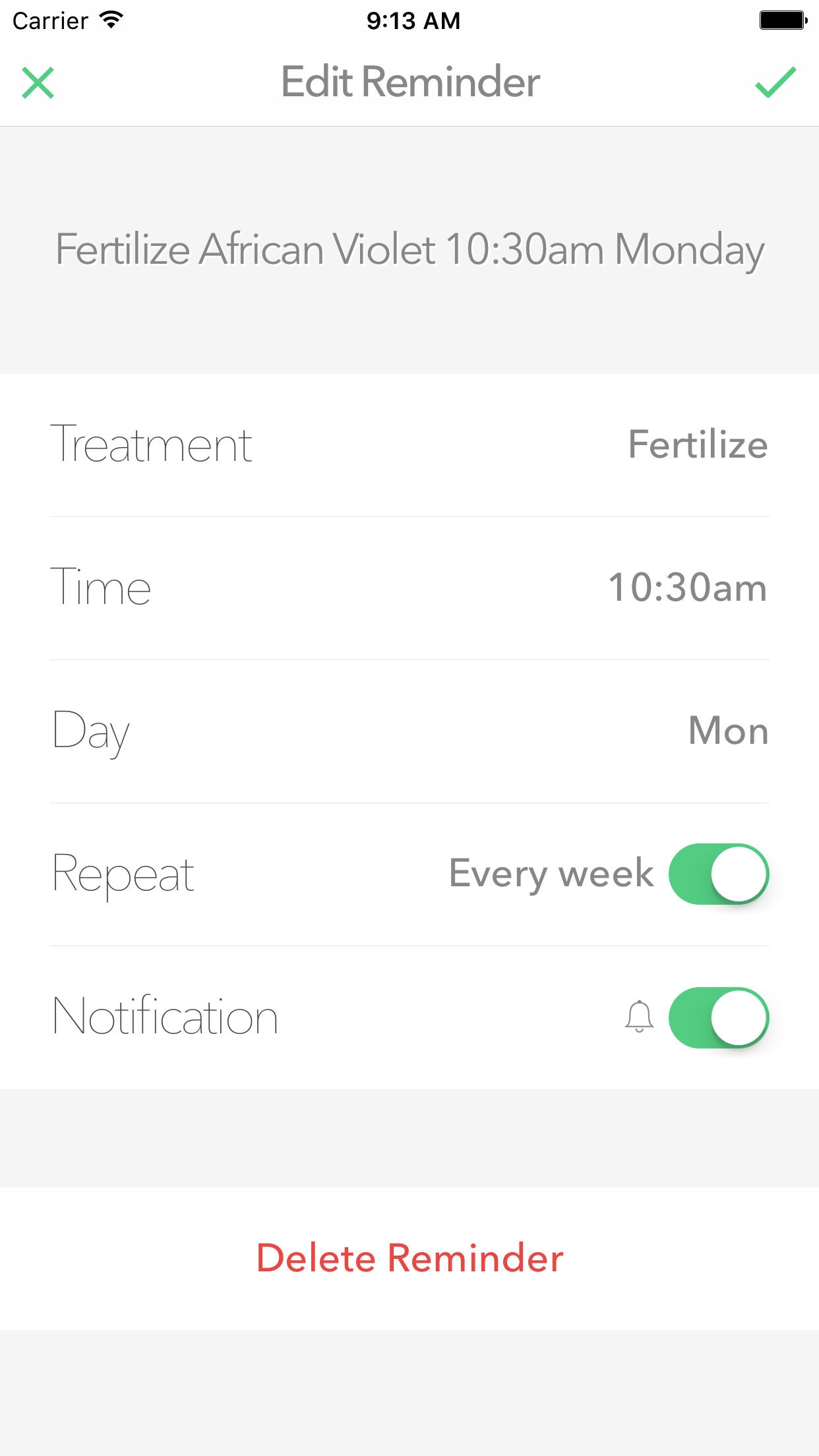Disable the Notification switch

[718, 1017]
